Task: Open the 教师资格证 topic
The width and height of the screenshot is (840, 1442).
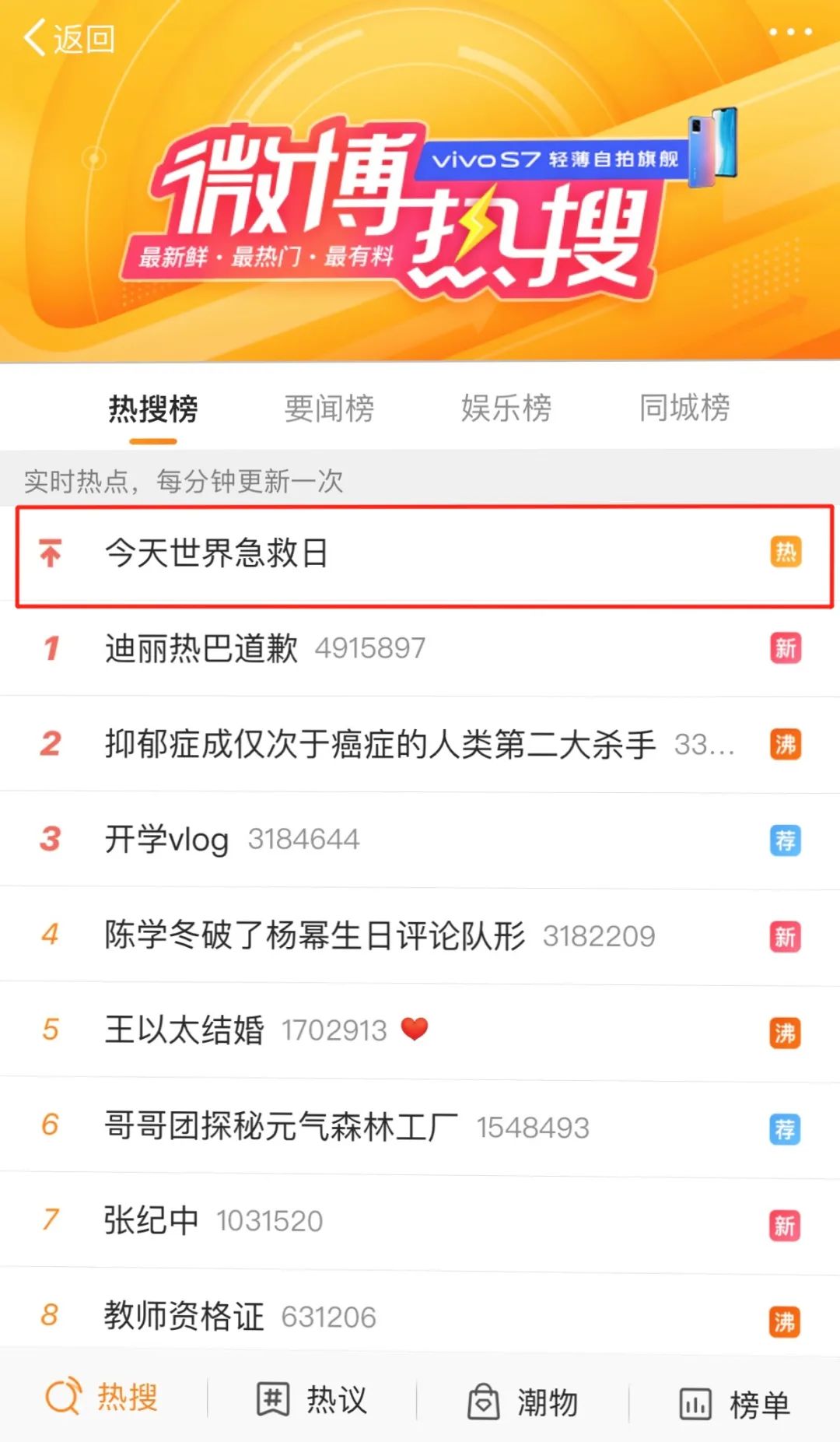Action: 184,1316
